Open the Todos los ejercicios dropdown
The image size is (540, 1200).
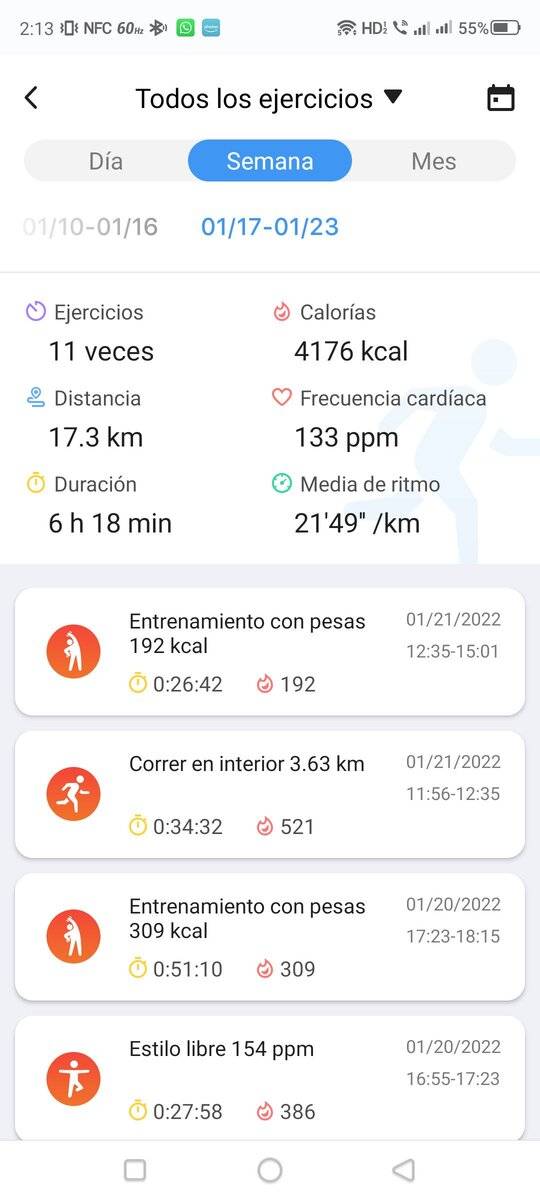[269, 98]
